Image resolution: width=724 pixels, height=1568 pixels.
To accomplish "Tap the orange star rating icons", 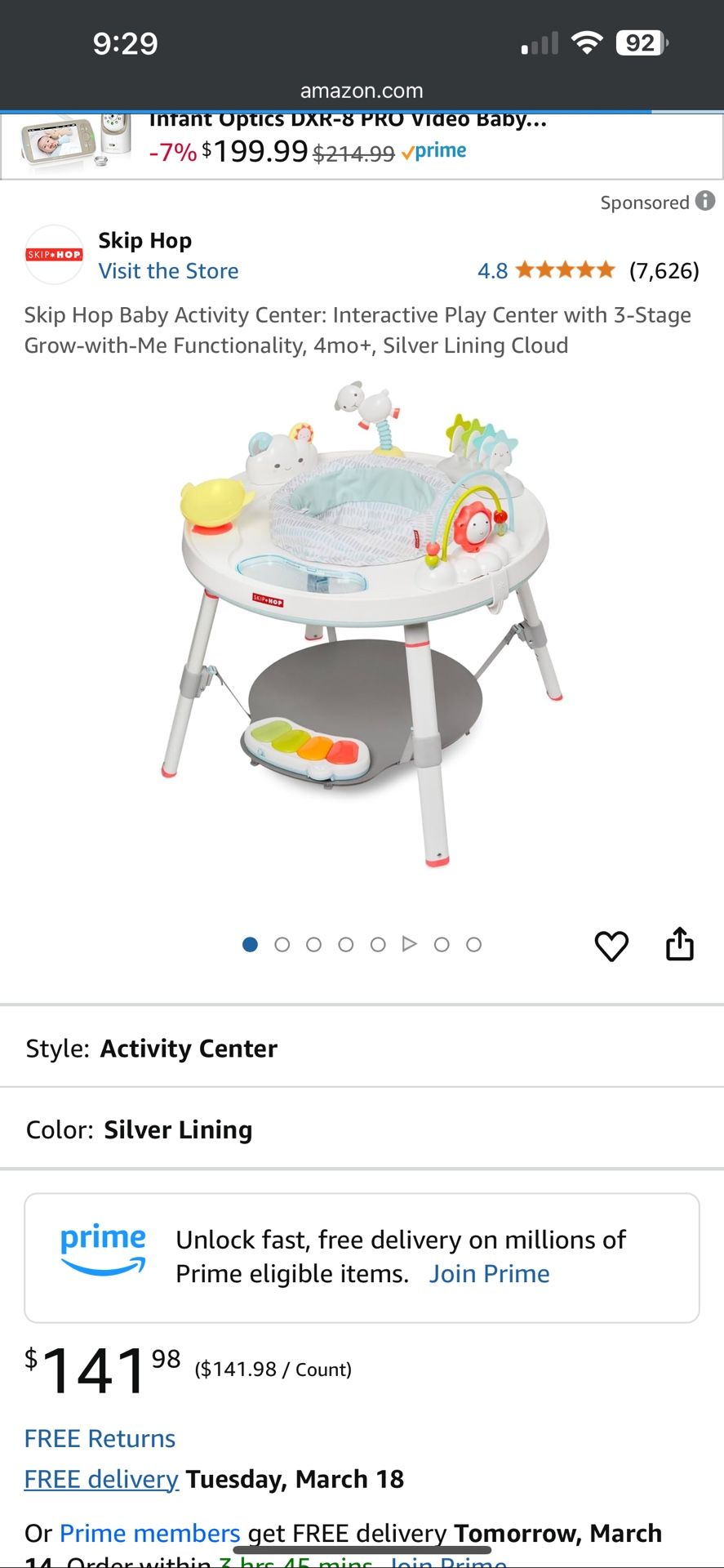I will (562, 269).
